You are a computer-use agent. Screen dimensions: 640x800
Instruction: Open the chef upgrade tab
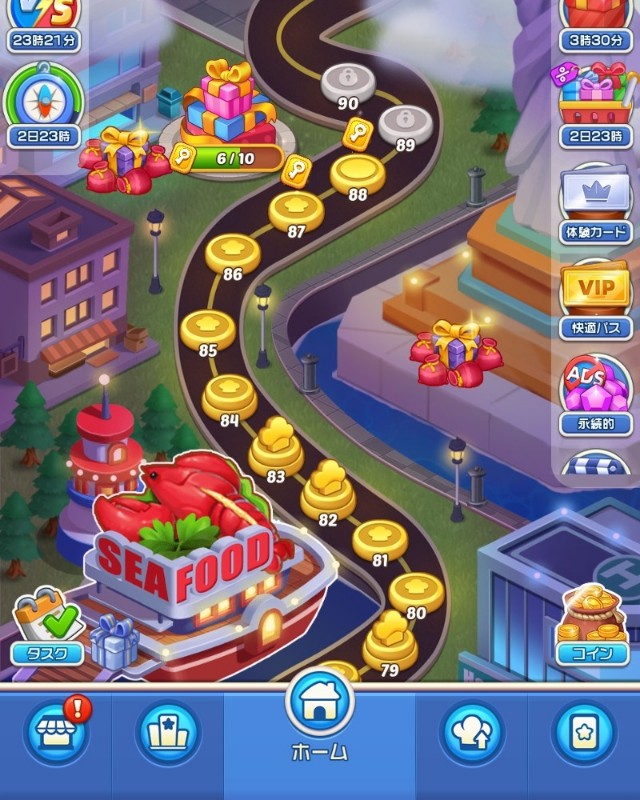[x=472, y=733]
